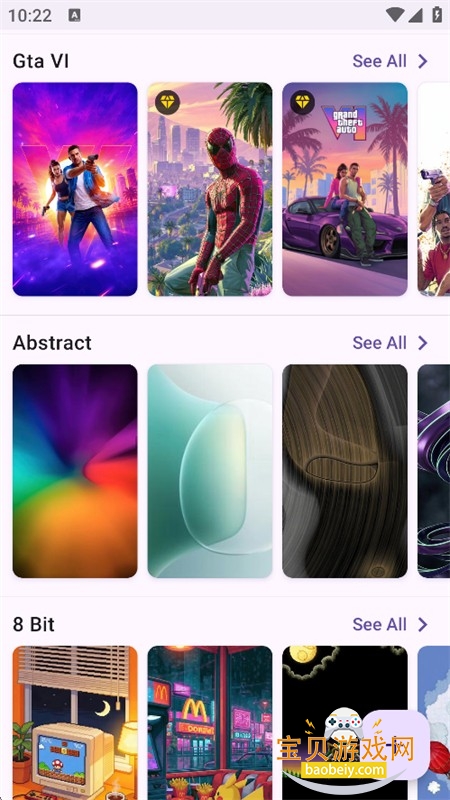This screenshot has width=450, height=800.
Task: Open the McDonald's neon street pixel wallpaper
Action: coord(210,723)
